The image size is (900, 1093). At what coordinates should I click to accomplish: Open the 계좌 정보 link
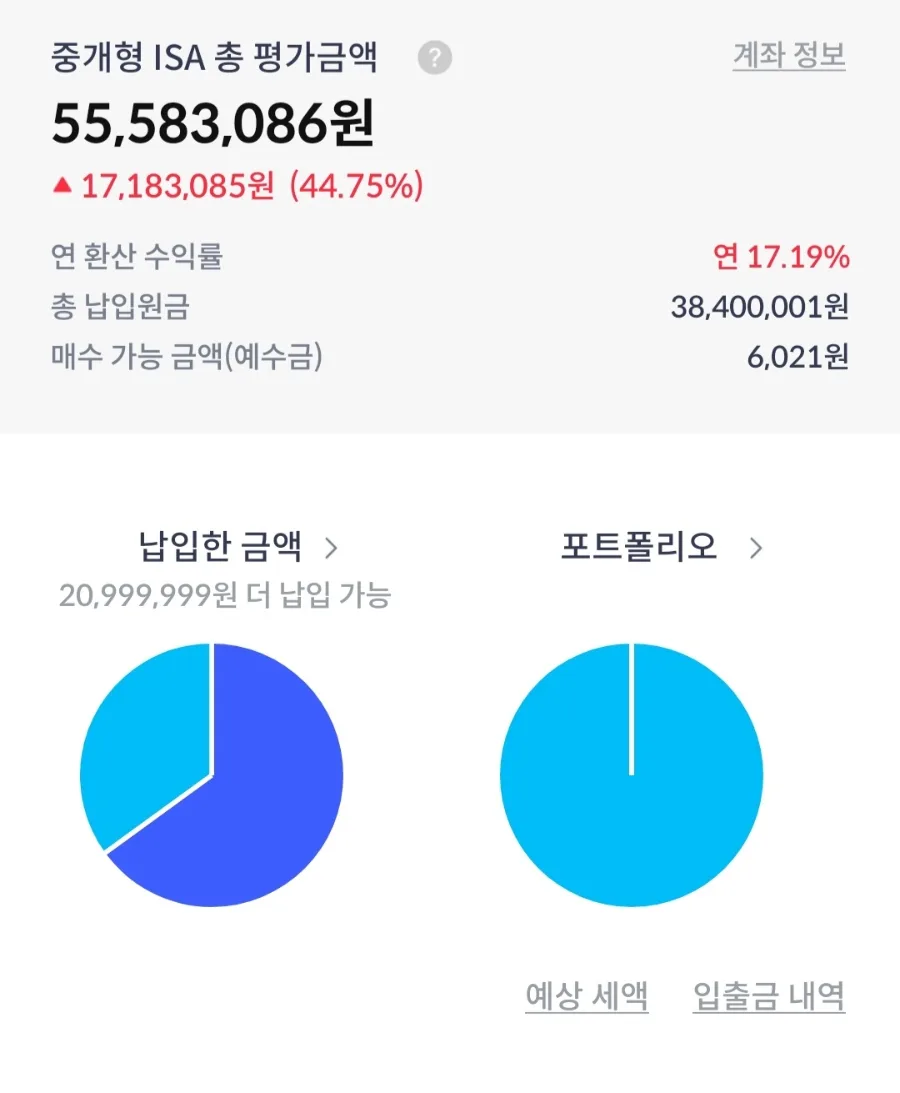(x=789, y=56)
